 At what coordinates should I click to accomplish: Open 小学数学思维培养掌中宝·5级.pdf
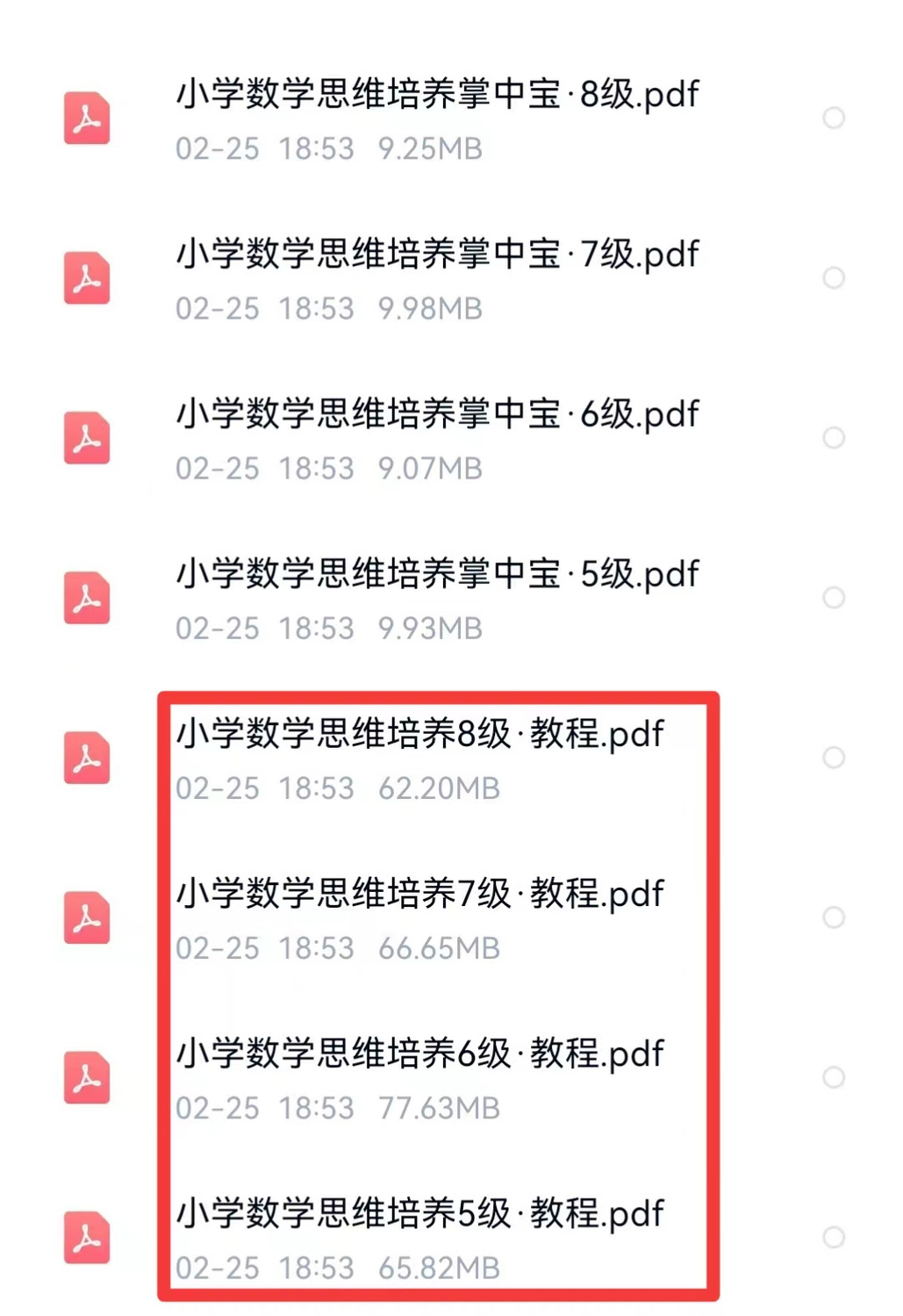pyautogui.click(x=437, y=574)
